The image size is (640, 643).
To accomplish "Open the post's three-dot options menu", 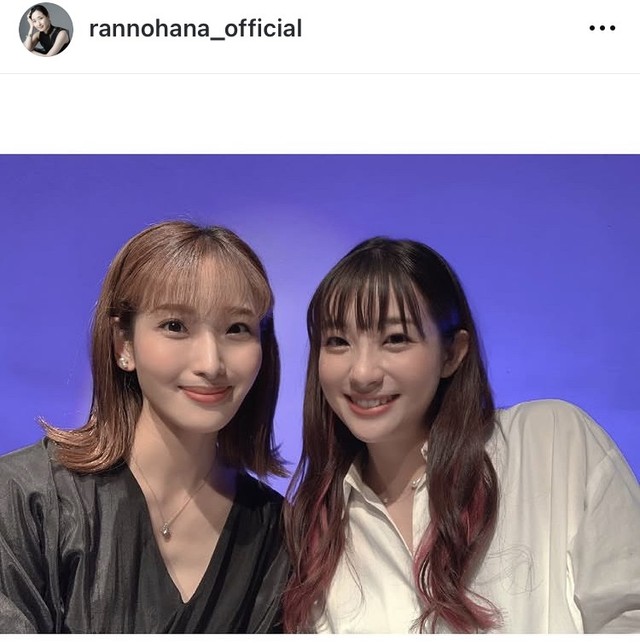I will pos(602,29).
